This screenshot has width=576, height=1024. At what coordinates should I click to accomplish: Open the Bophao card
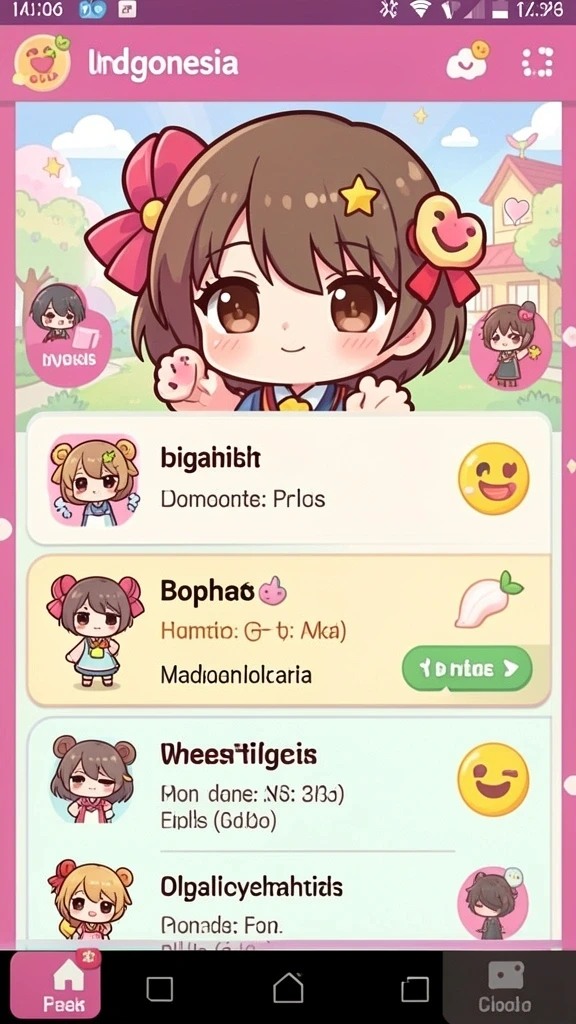click(x=288, y=631)
